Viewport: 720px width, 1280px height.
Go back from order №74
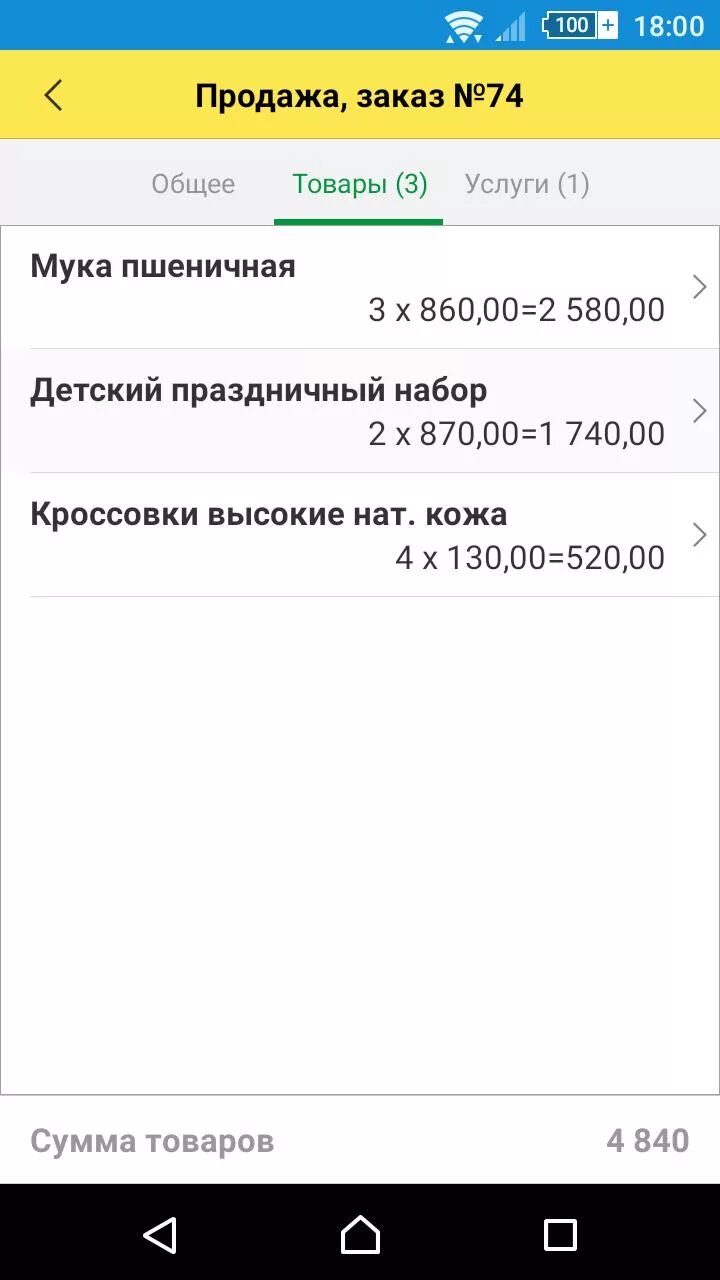pos(54,96)
